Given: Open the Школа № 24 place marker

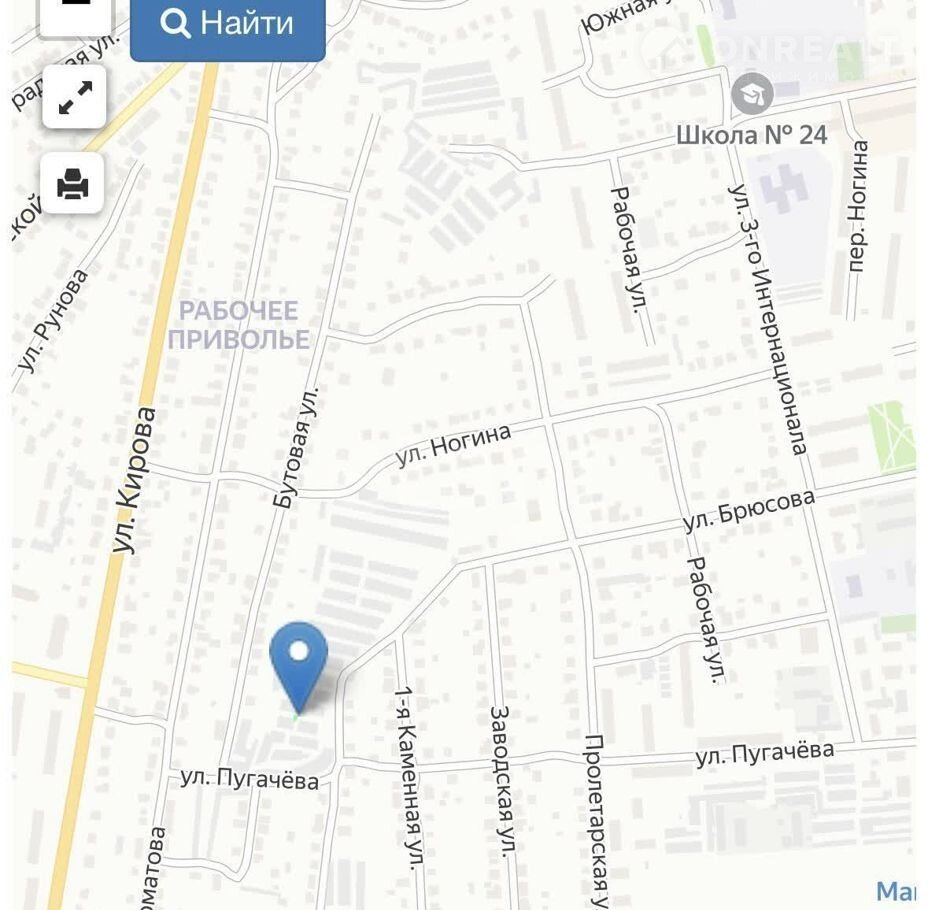Looking at the screenshot, I should pyautogui.click(x=752, y=95).
